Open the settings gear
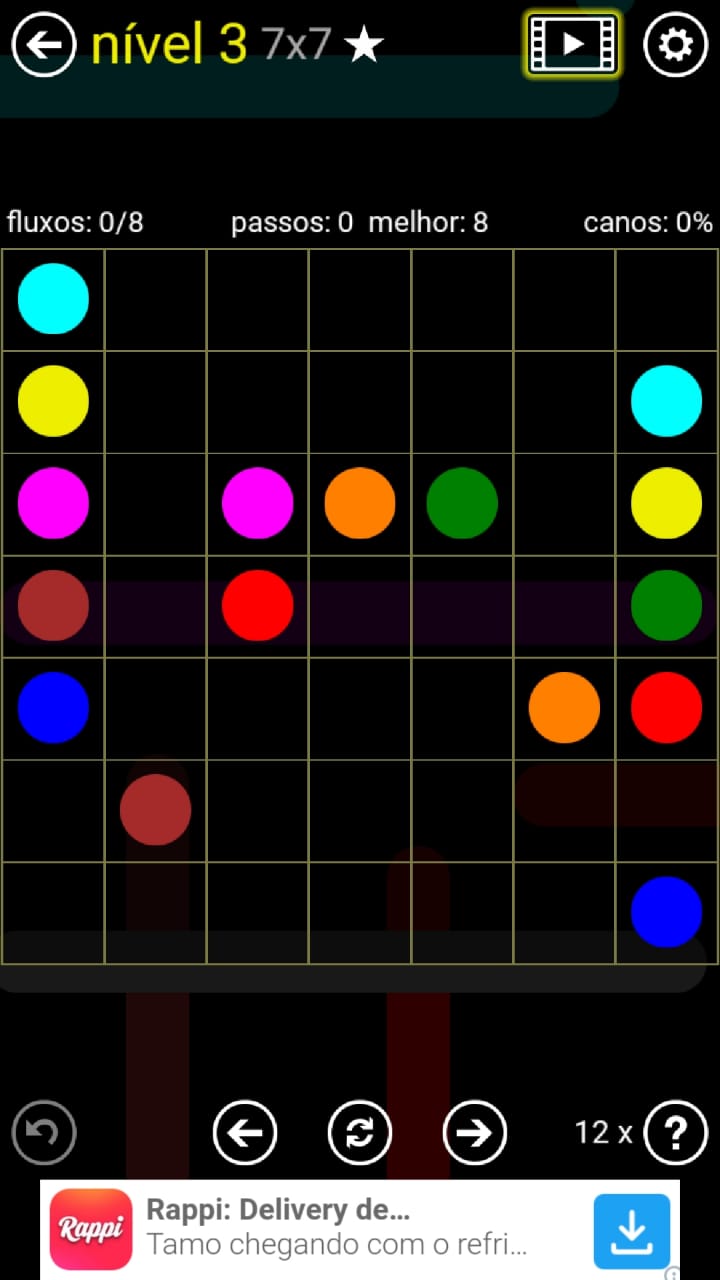This screenshot has height=1280, width=720. click(675, 44)
